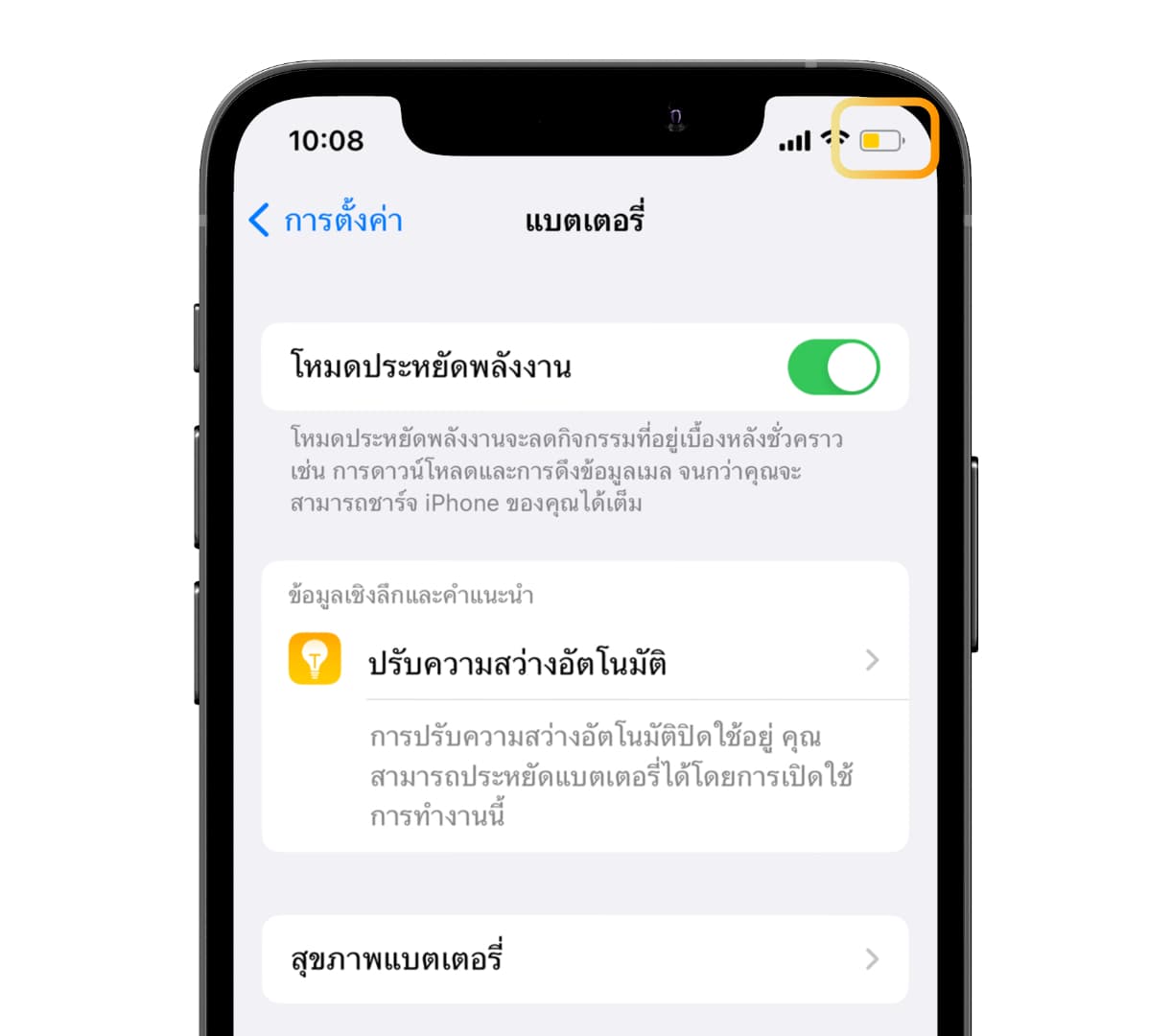Disable the โหมดประหยัดพลังงาน switch
This screenshot has width=1172, height=1036.
click(x=832, y=367)
